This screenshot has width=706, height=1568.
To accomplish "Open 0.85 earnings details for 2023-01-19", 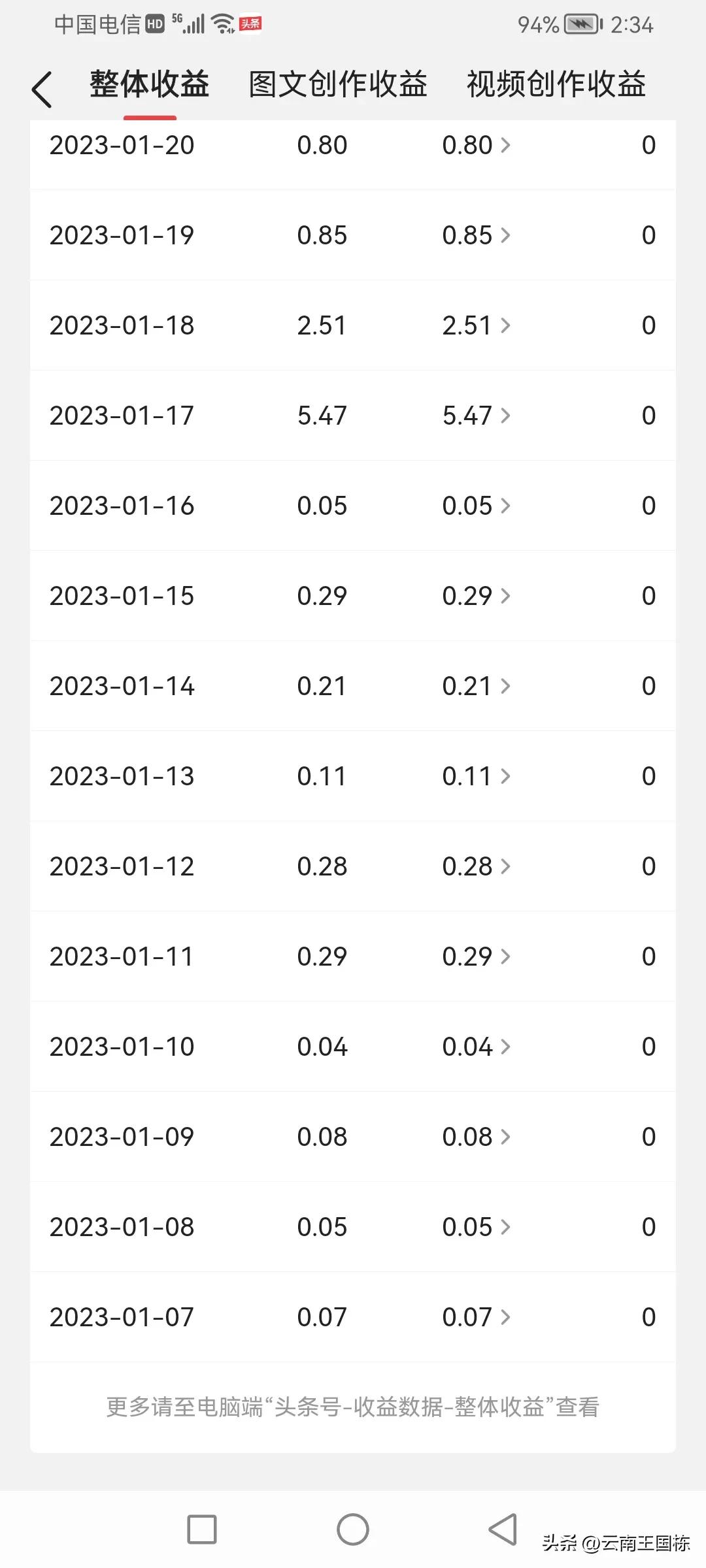I will coord(477,235).
